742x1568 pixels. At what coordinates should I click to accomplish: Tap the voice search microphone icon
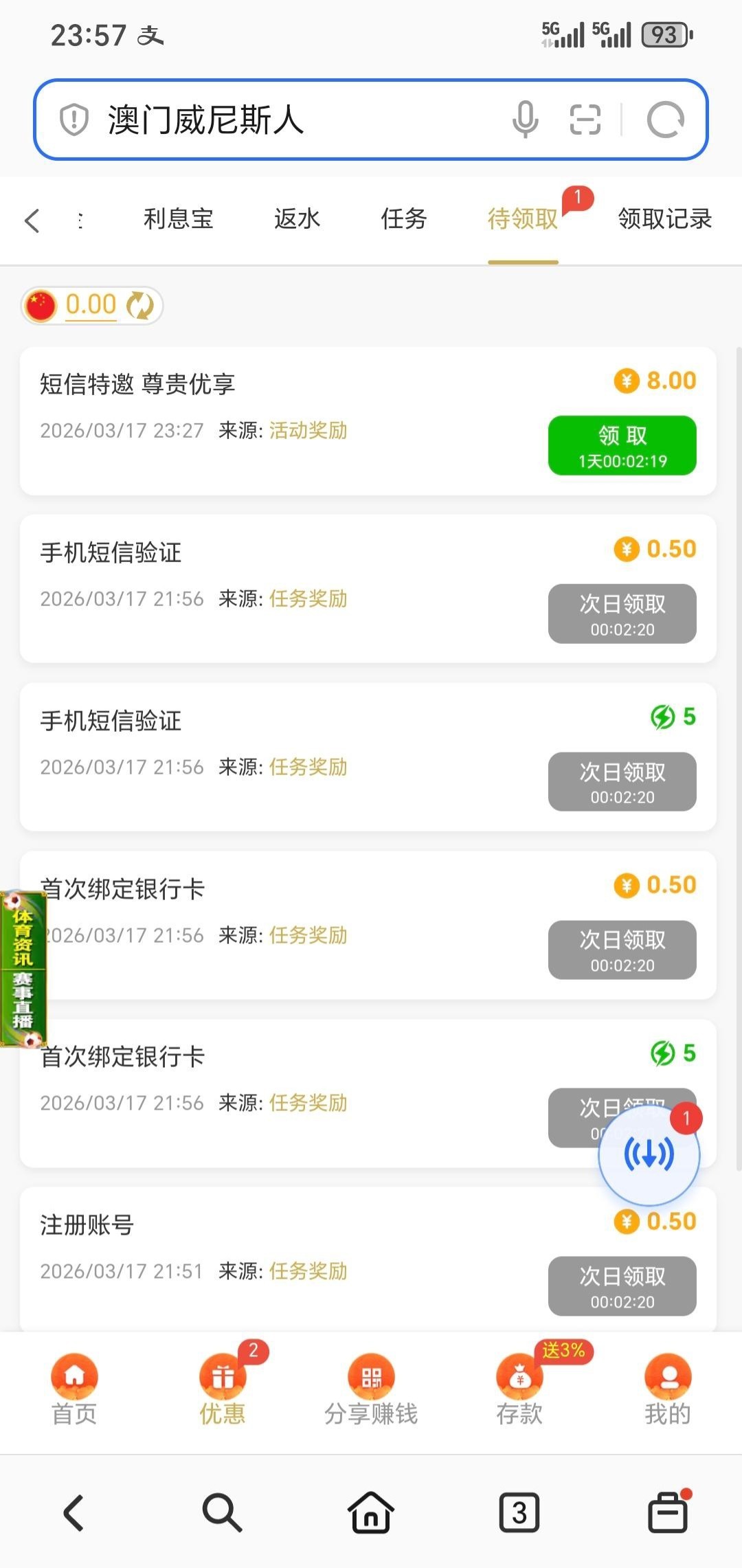click(525, 120)
